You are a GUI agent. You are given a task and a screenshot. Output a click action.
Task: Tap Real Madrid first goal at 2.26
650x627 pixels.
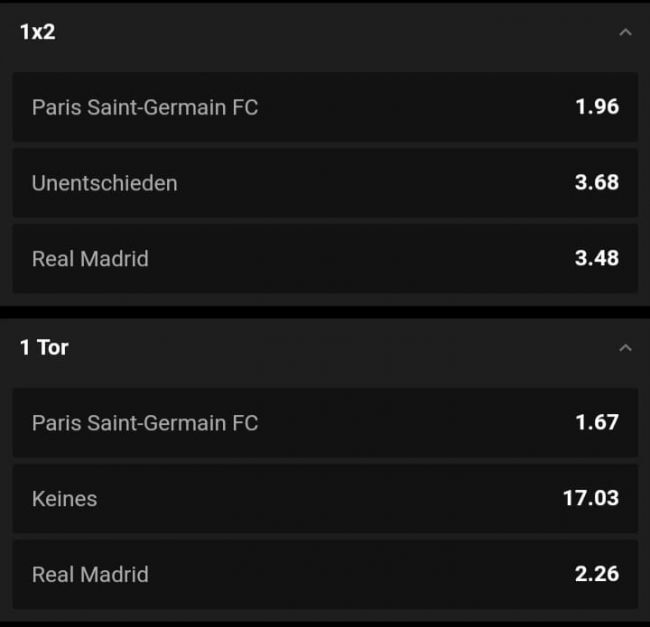(x=325, y=574)
